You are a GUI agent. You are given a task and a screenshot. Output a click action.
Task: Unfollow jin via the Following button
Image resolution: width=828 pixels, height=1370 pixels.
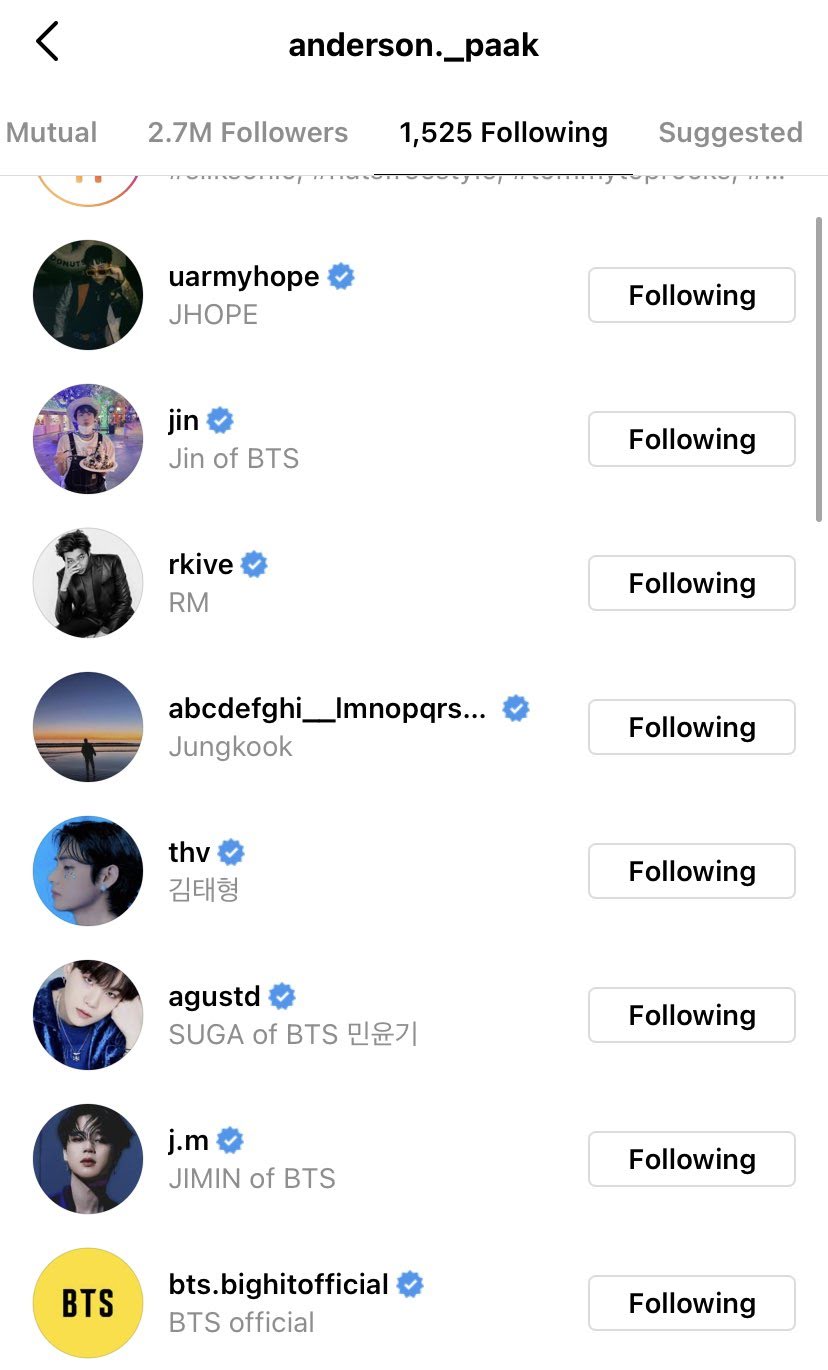tap(691, 439)
